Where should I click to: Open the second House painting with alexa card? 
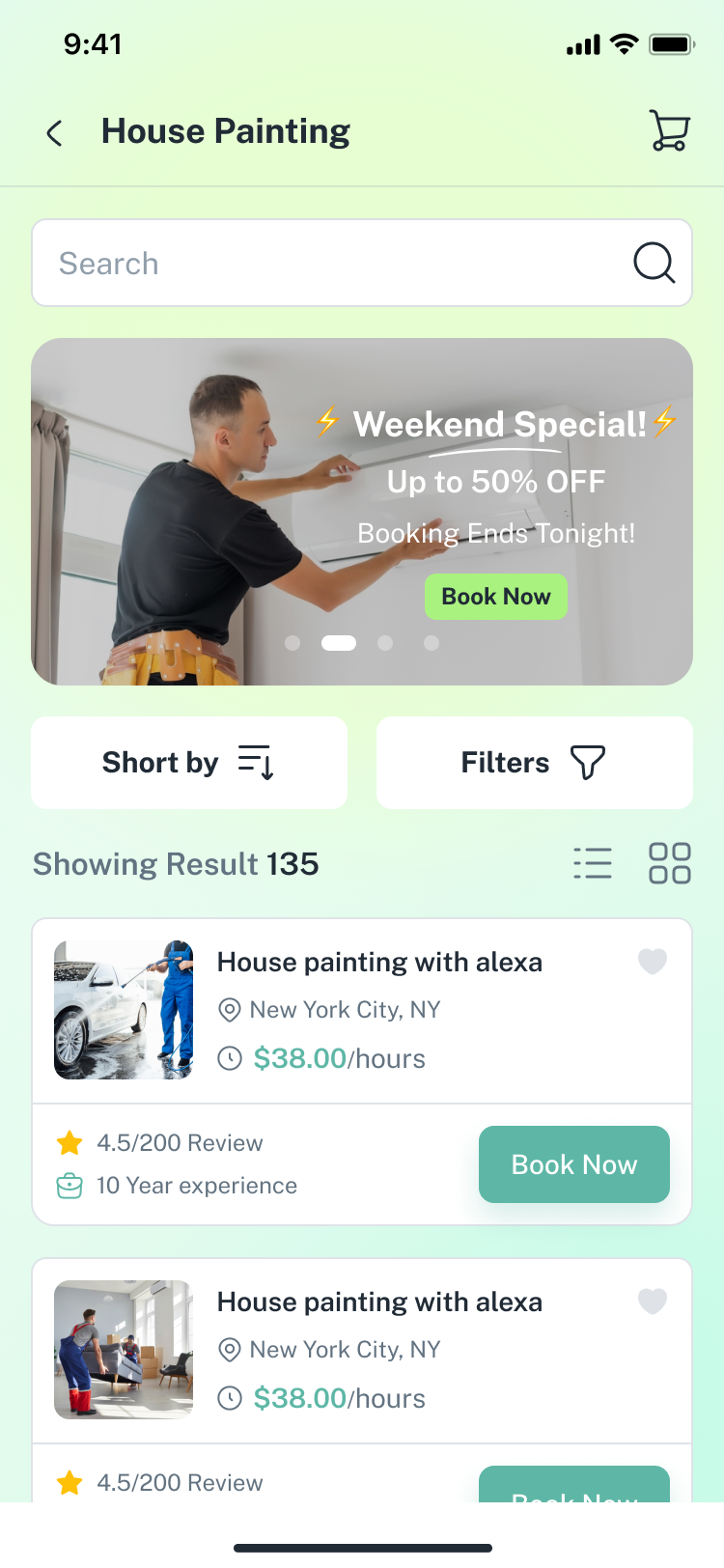click(379, 1302)
